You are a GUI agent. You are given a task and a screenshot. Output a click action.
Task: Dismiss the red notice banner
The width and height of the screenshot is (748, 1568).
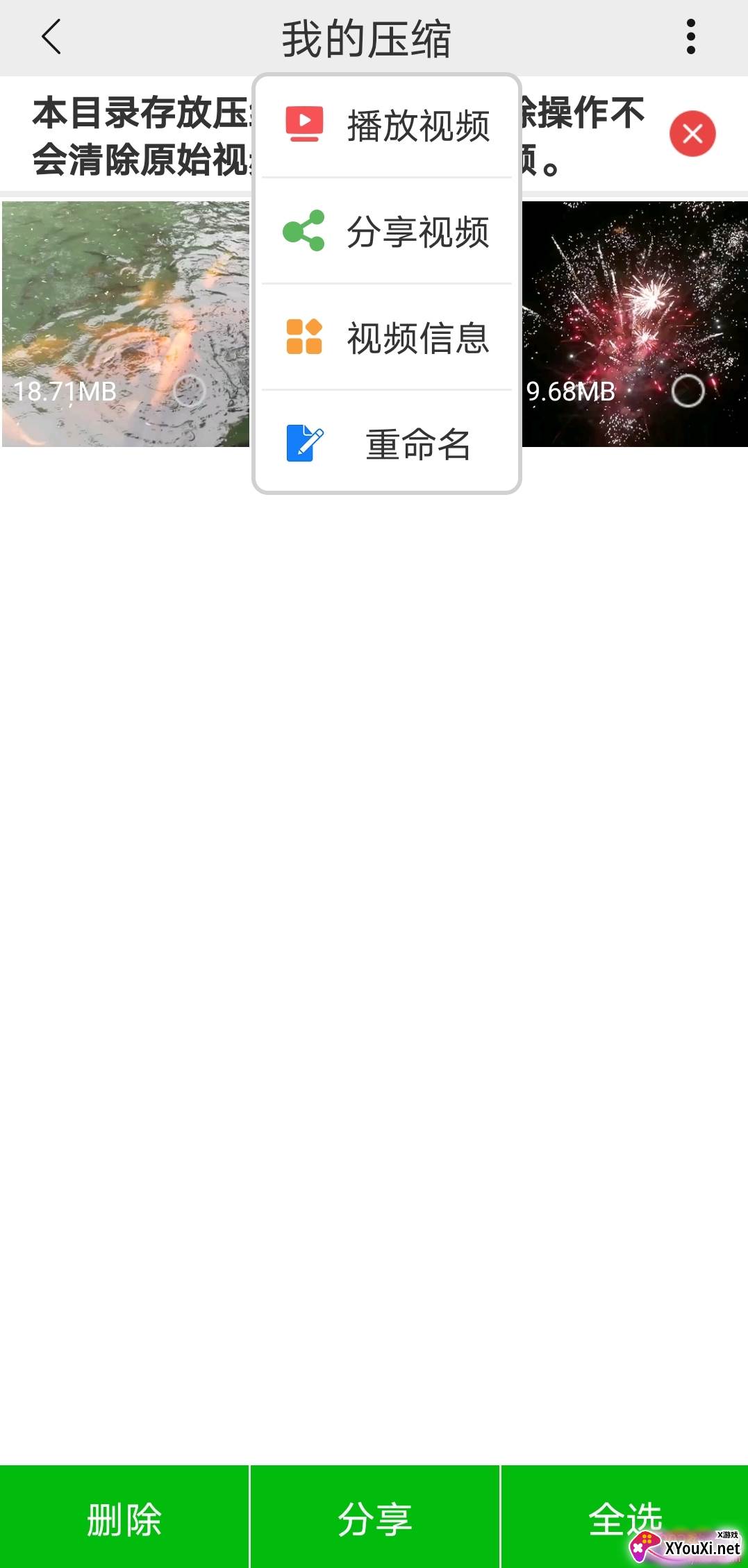click(692, 133)
